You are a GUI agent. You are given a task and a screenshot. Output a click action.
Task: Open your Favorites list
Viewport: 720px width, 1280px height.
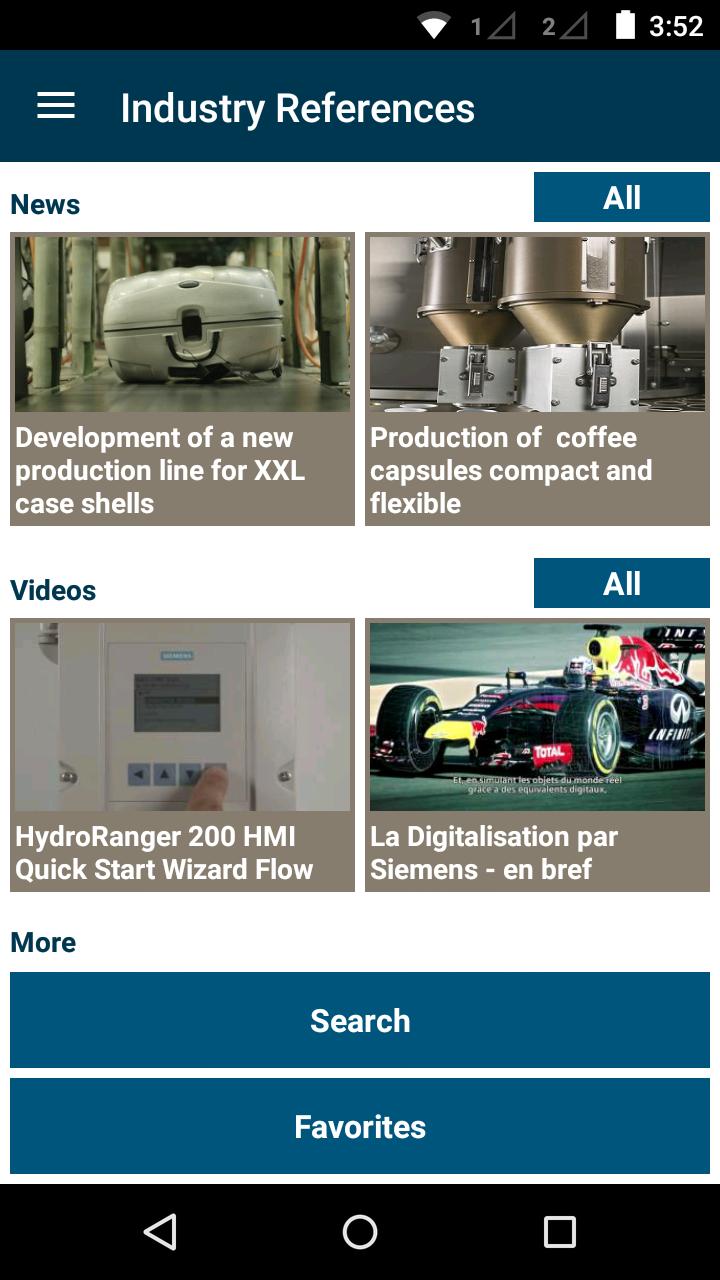tap(360, 1126)
